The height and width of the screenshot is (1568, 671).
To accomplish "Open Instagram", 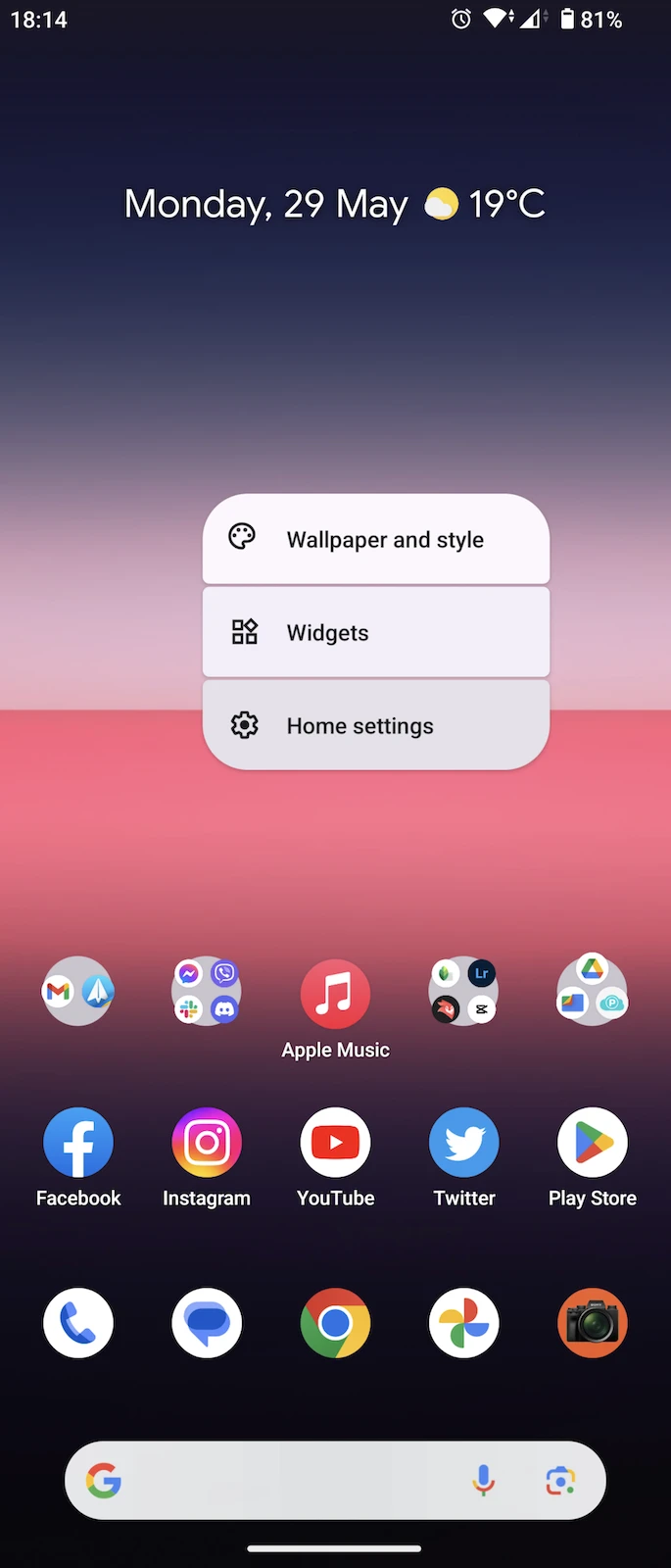I will click(207, 1143).
